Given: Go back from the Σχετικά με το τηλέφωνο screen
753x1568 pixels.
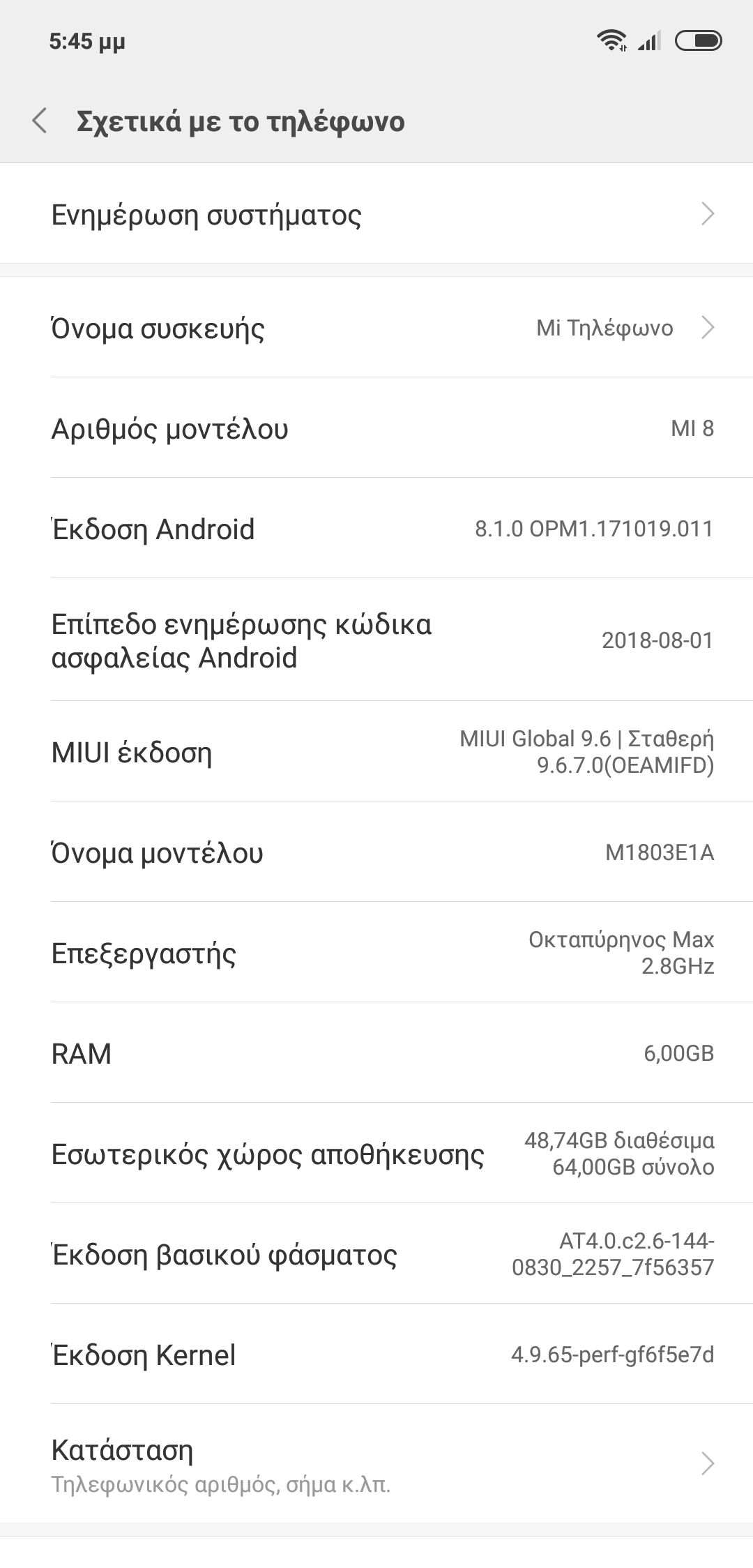Looking at the screenshot, I should [x=40, y=121].
